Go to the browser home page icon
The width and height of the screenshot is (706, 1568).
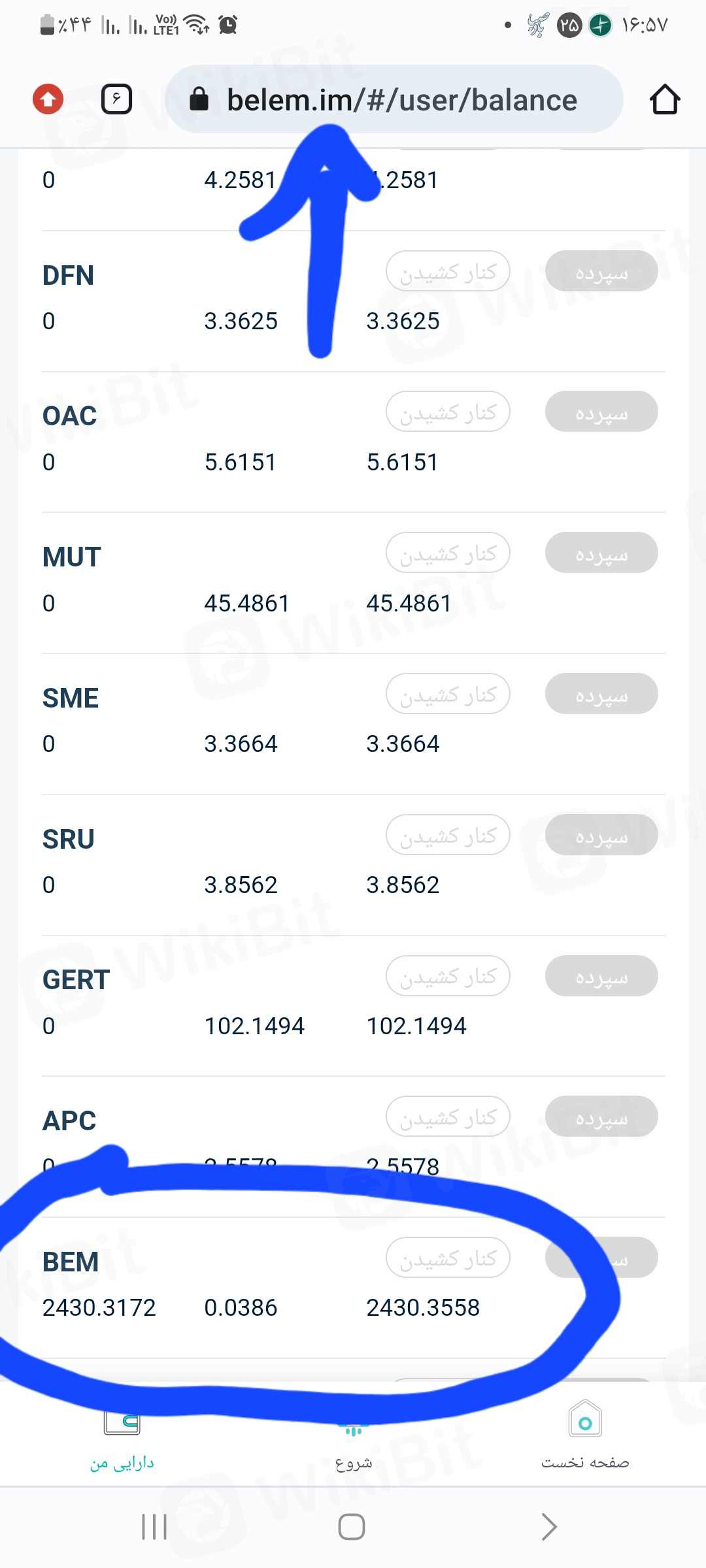pos(664,100)
